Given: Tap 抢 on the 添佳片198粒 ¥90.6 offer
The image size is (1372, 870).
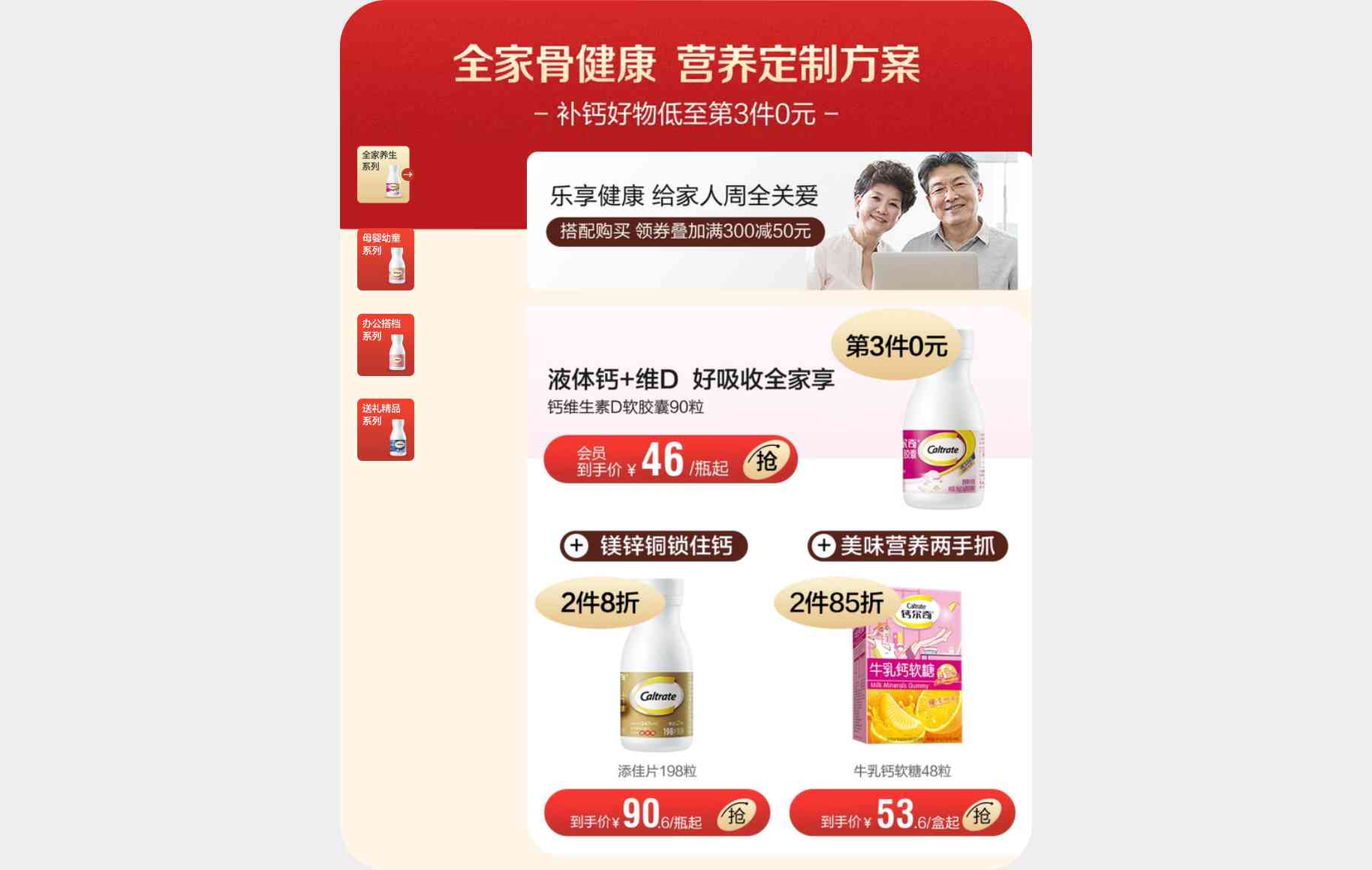Looking at the screenshot, I should click(736, 814).
